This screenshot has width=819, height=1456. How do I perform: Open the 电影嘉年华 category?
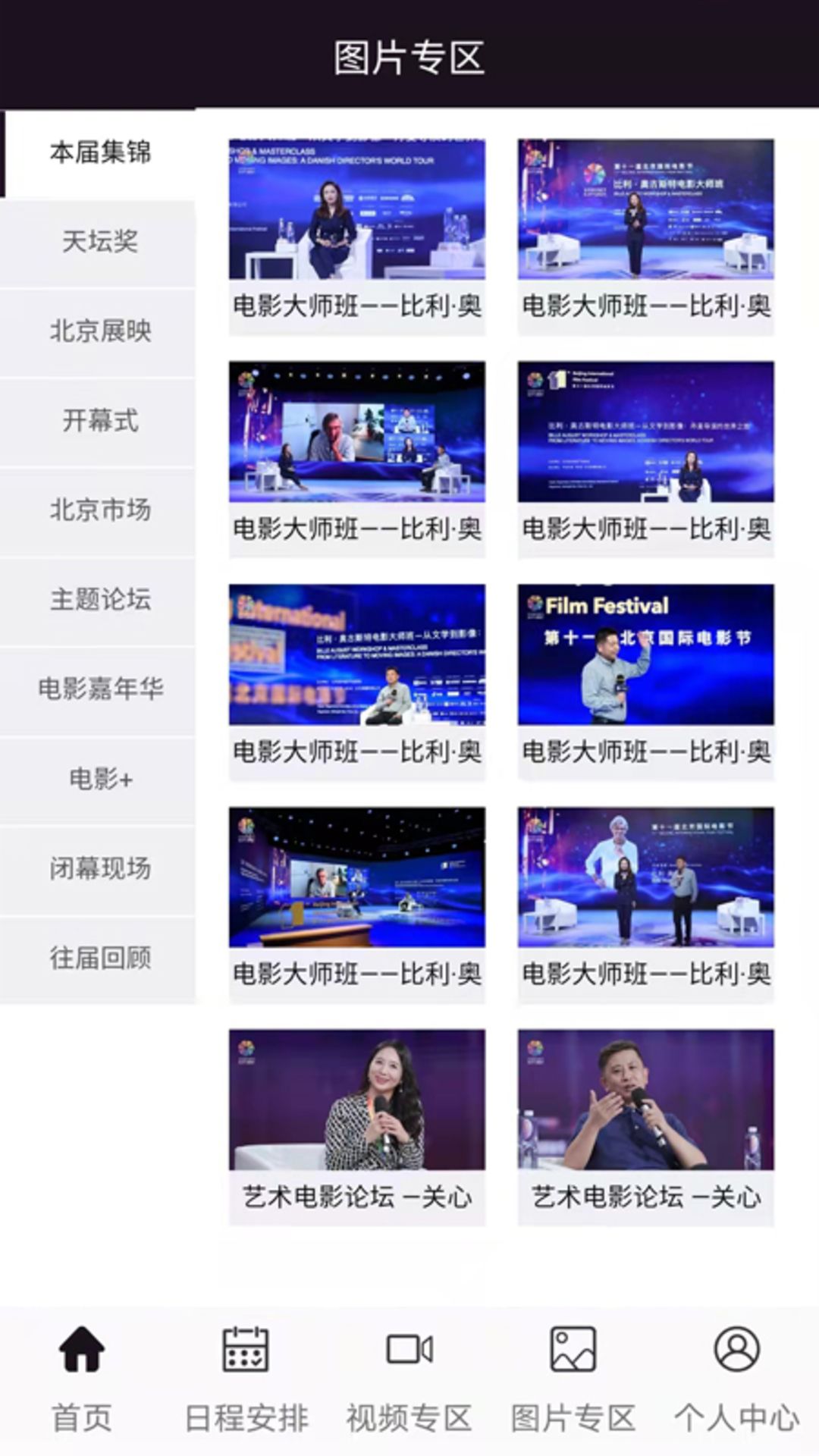click(x=99, y=690)
